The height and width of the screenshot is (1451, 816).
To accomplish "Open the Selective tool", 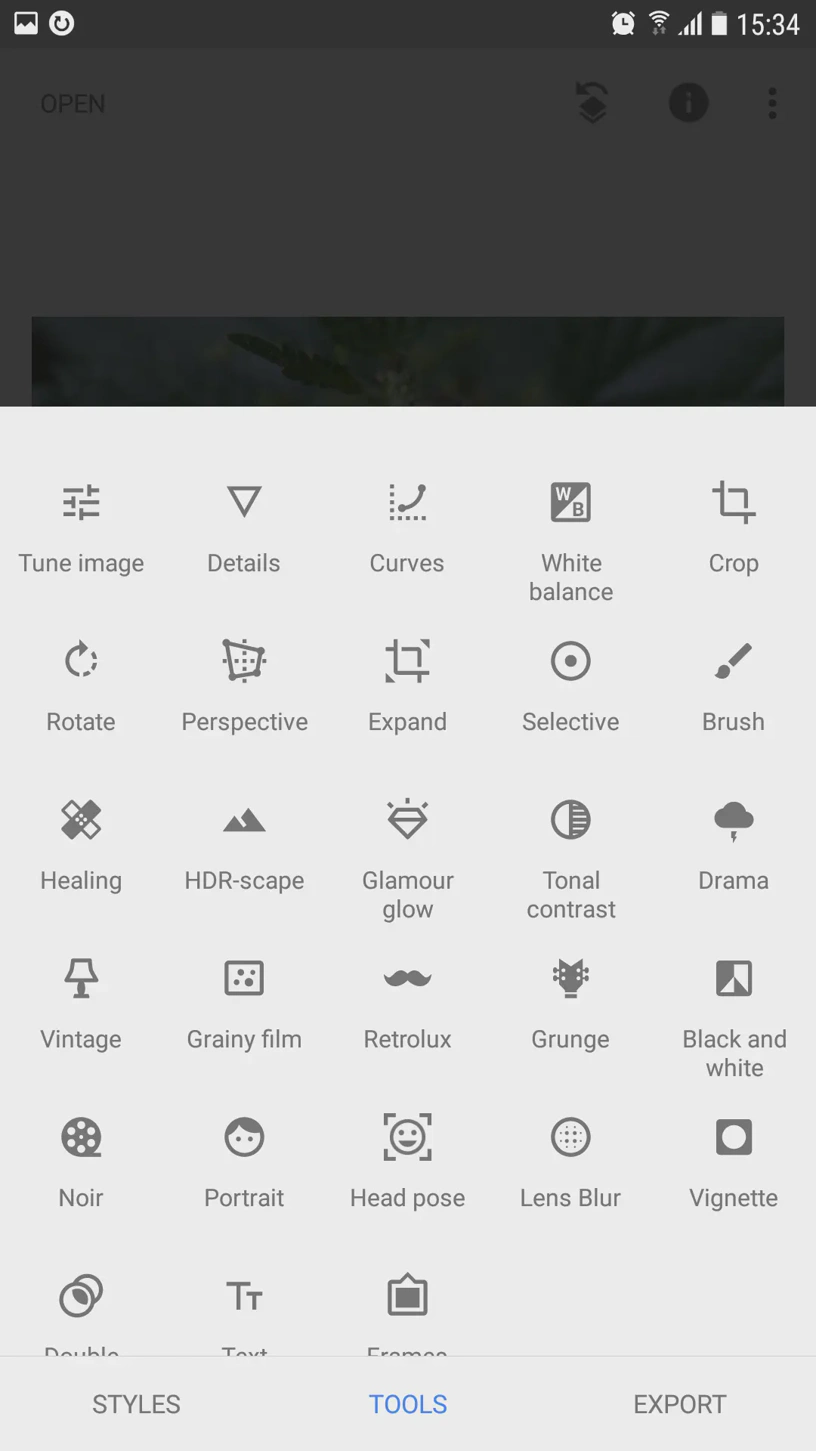I will tap(571, 686).
